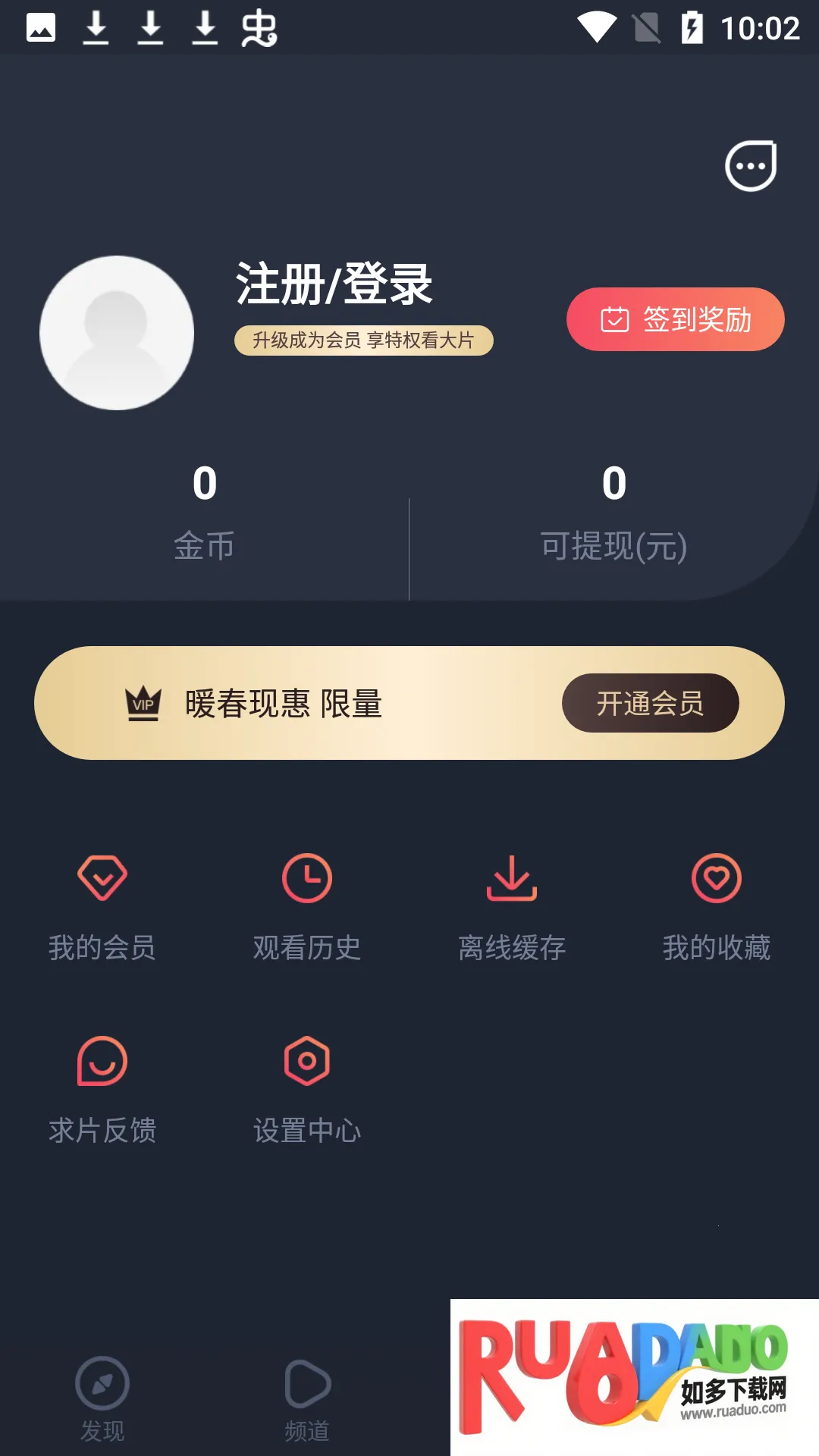Tap the default profile avatar
819x1456 pixels.
pos(117,333)
